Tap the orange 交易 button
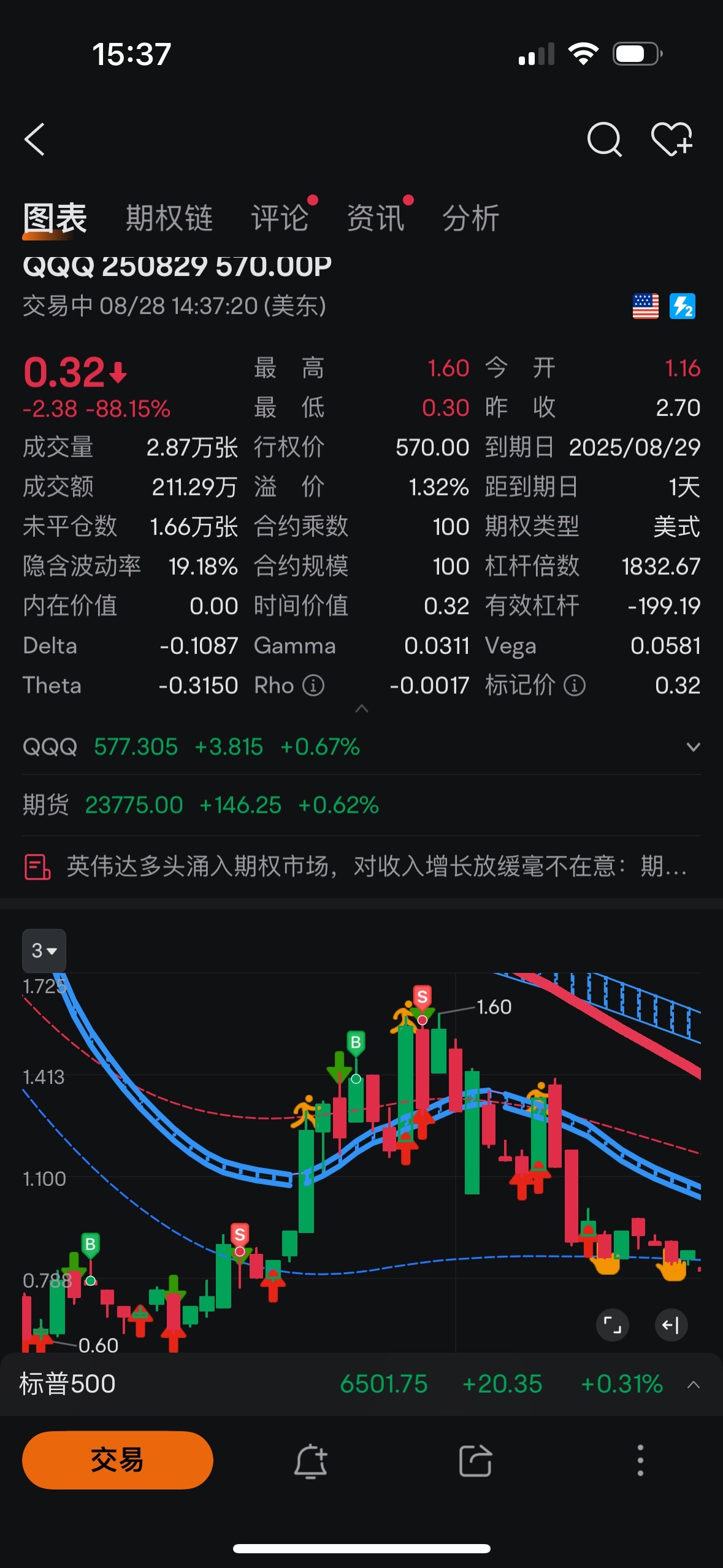 (x=118, y=1460)
